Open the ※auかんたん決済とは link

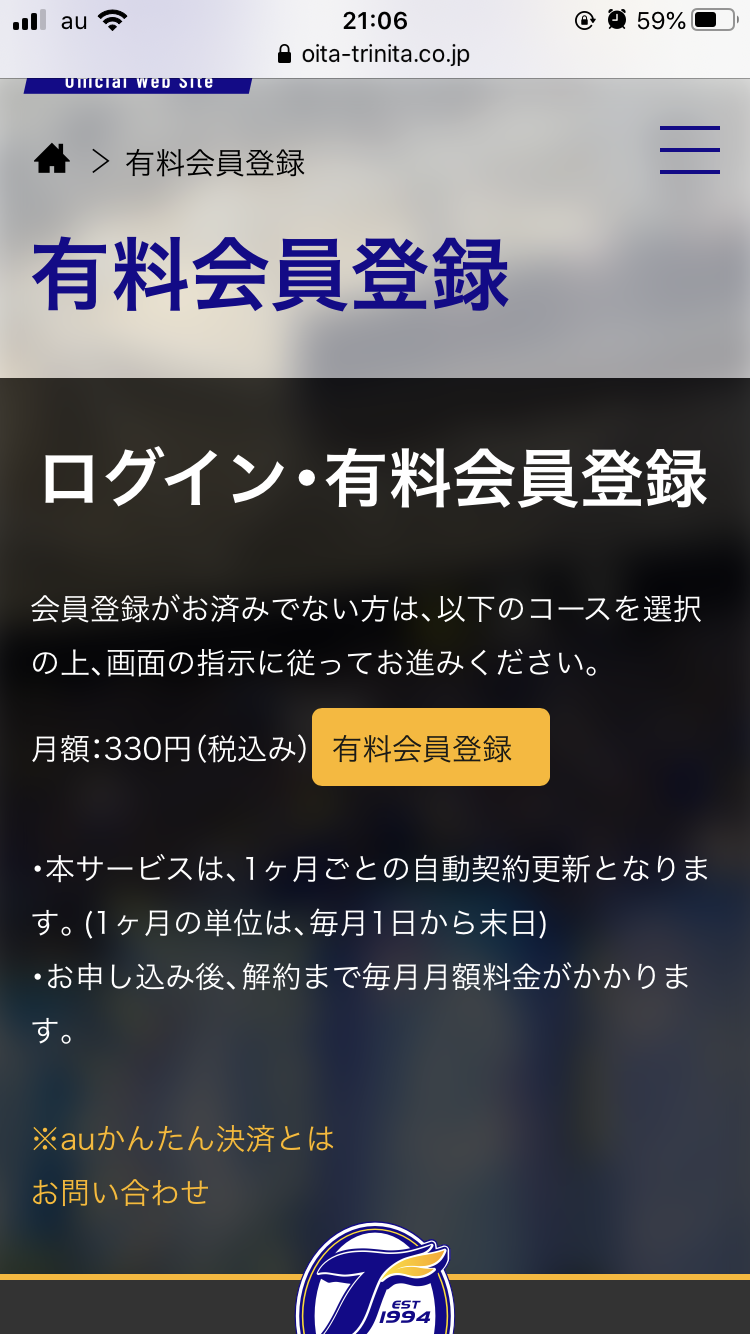pos(183,1138)
